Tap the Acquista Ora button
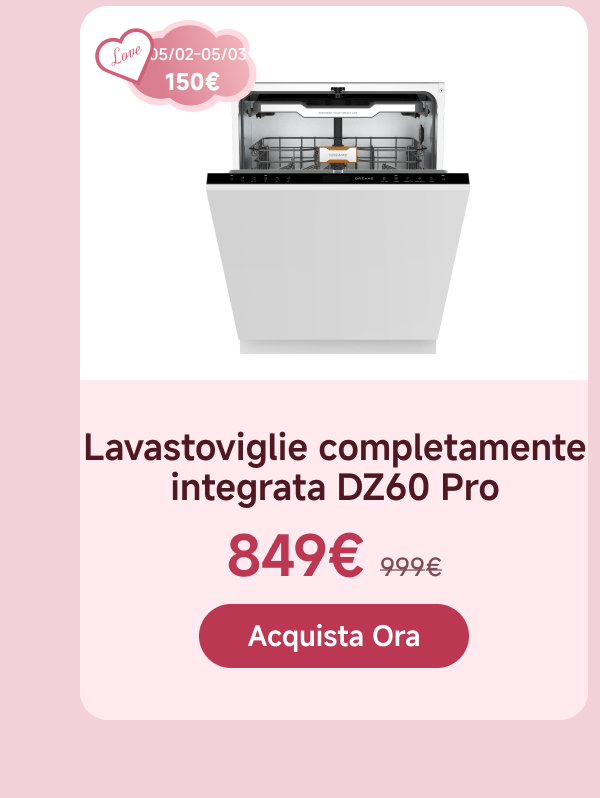The image size is (600, 798). (x=333, y=636)
